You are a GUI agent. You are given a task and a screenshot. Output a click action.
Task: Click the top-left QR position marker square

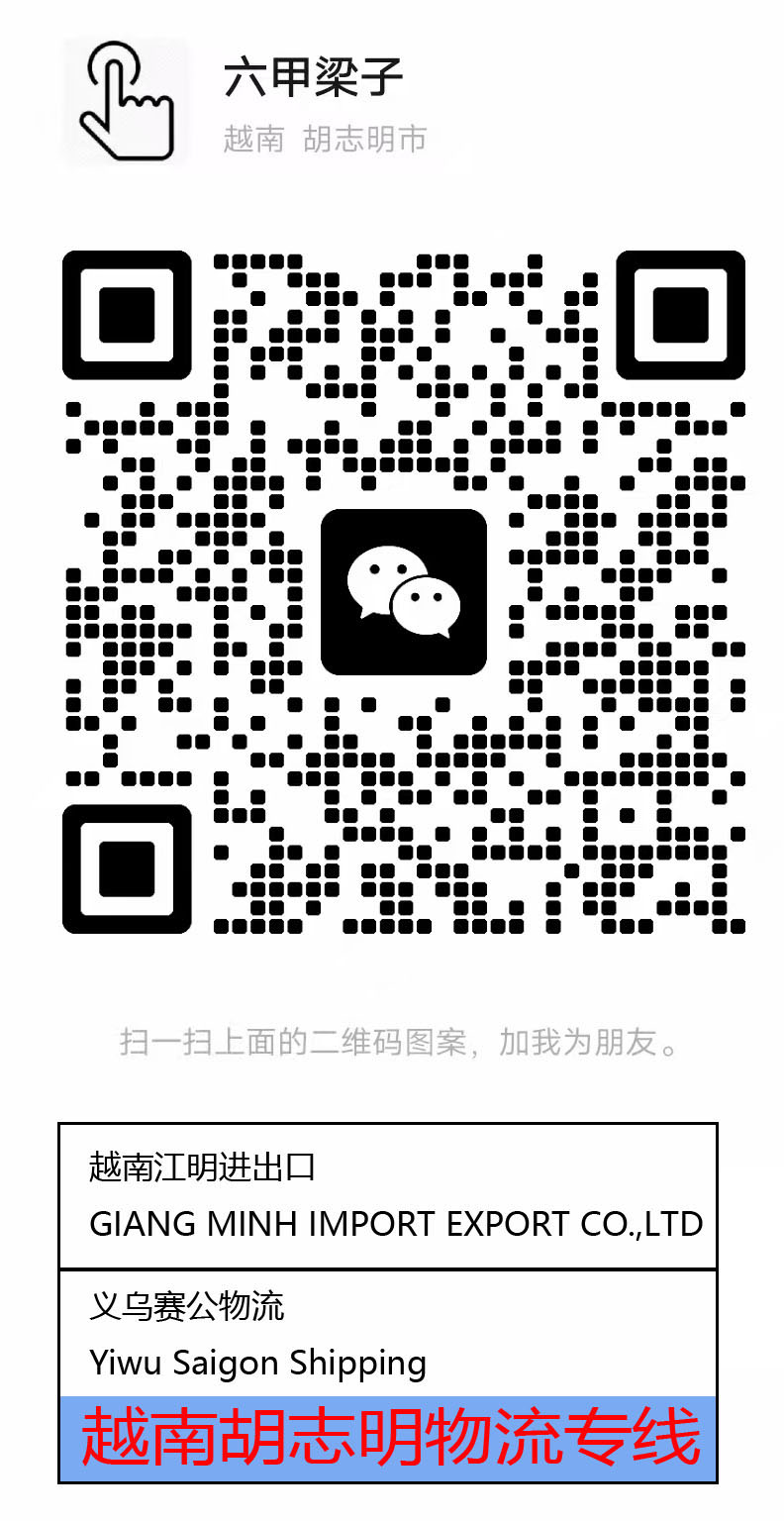tap(127, 317)
